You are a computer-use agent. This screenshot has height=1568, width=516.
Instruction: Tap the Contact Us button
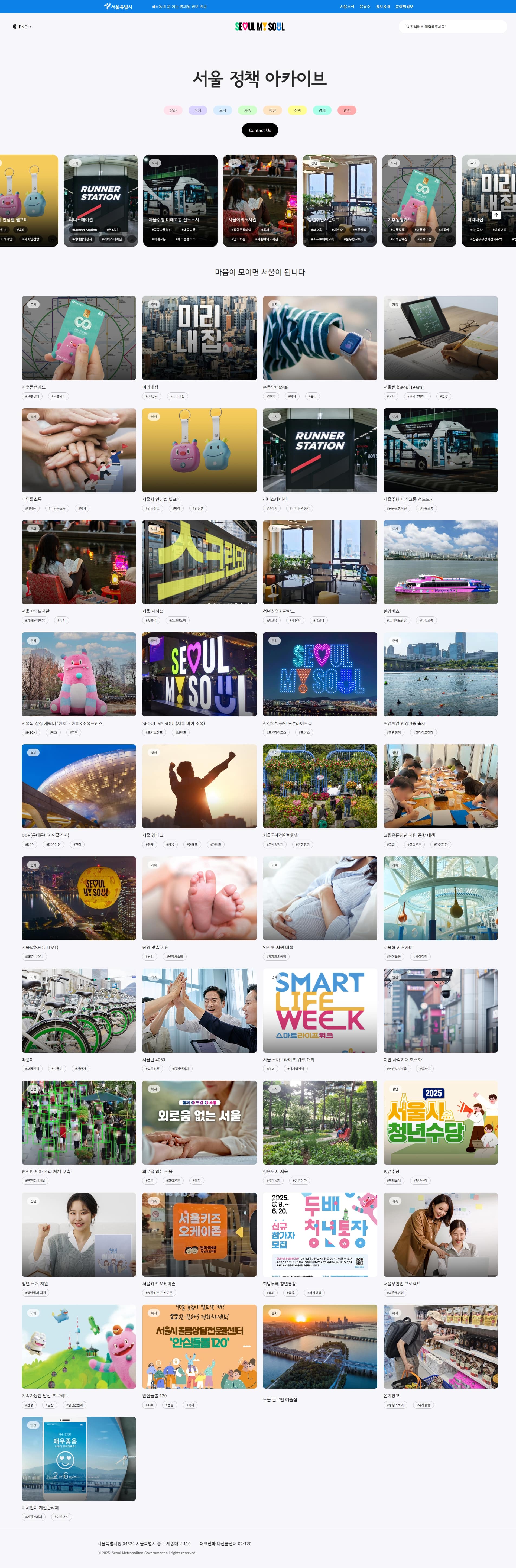point(260,130)
